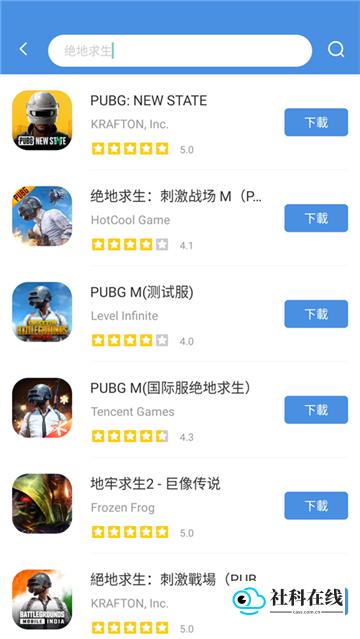Tap the search magnifier icon

click(x=336, y=50)
